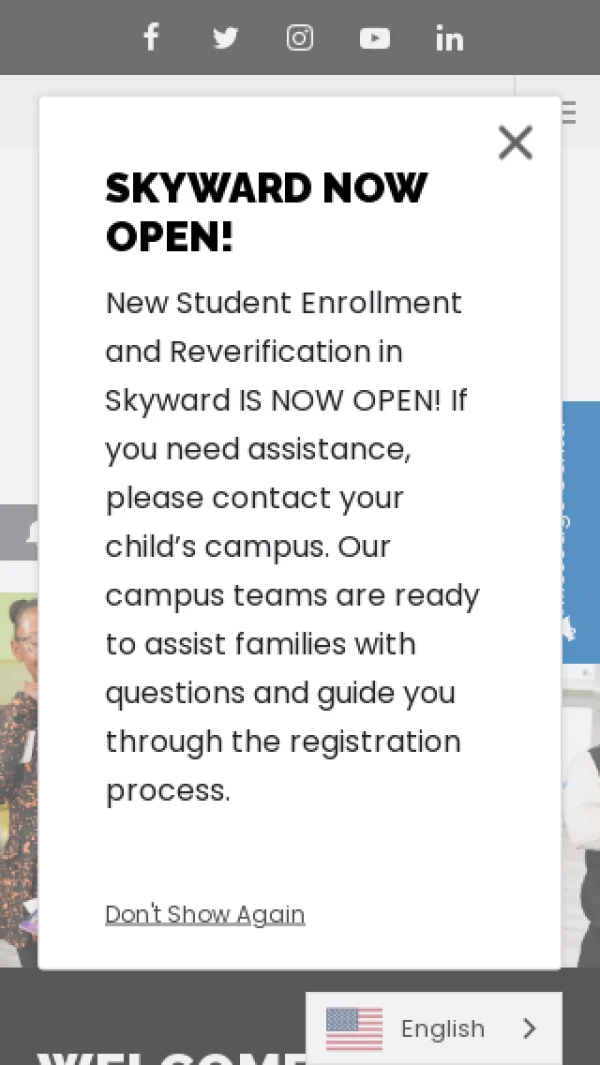The width and height of the screenshot is (600, 1065).
Task: Visit the Twitter profile icon
Action: click(225, 38)
